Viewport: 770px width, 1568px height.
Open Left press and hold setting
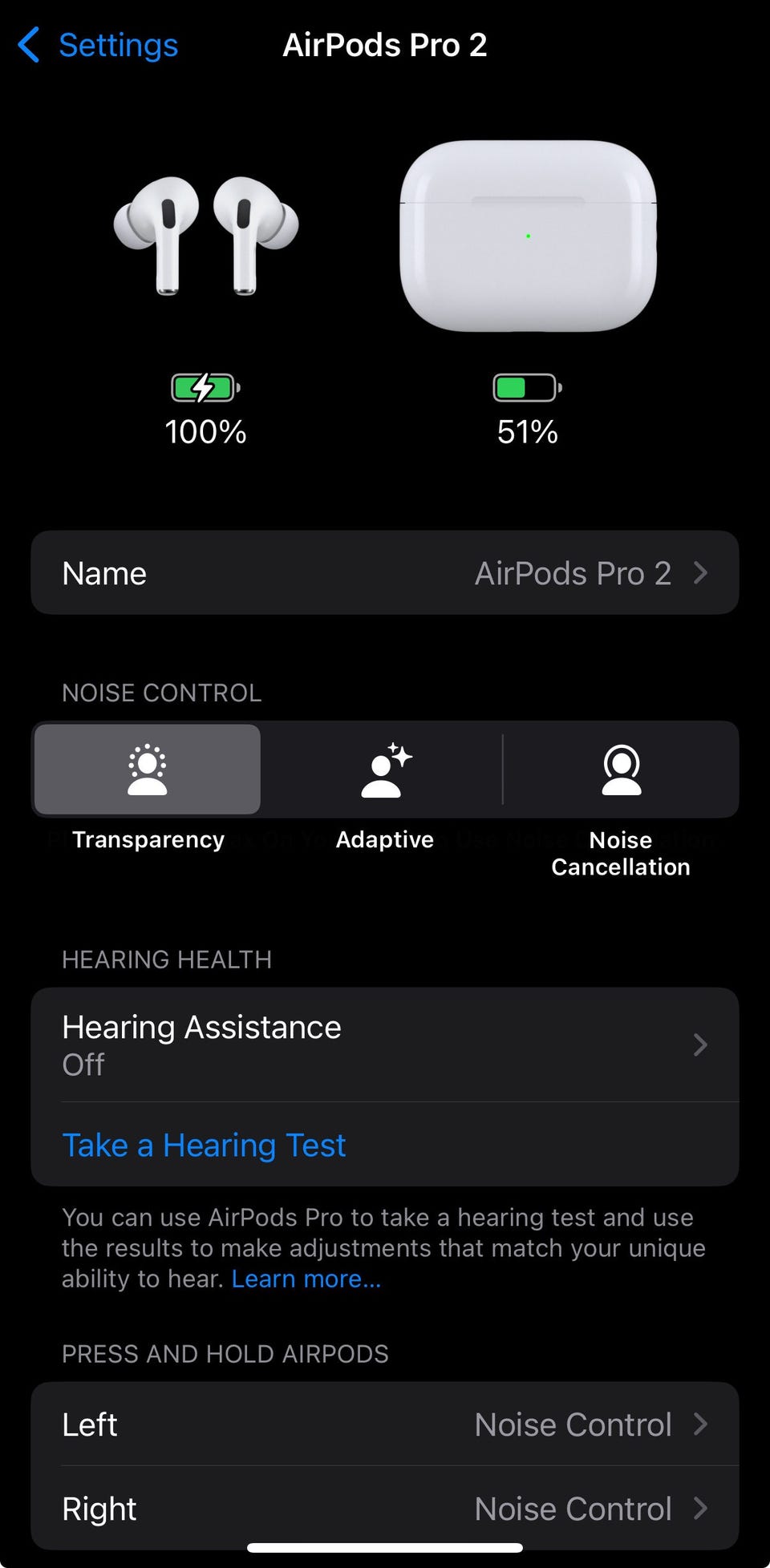click(385, 1425)
